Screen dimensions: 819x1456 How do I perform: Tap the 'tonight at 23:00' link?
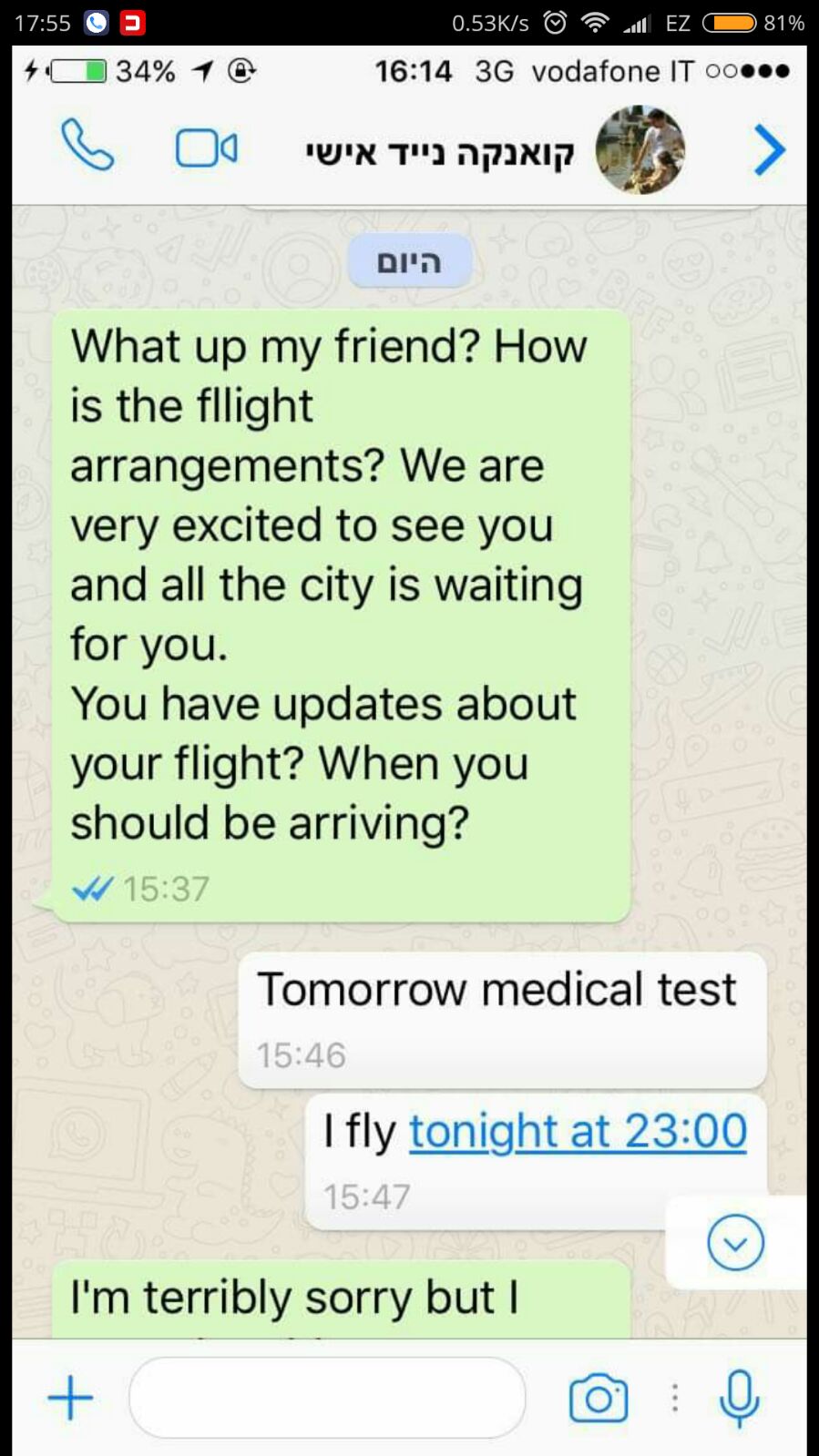click(578, 1132)
